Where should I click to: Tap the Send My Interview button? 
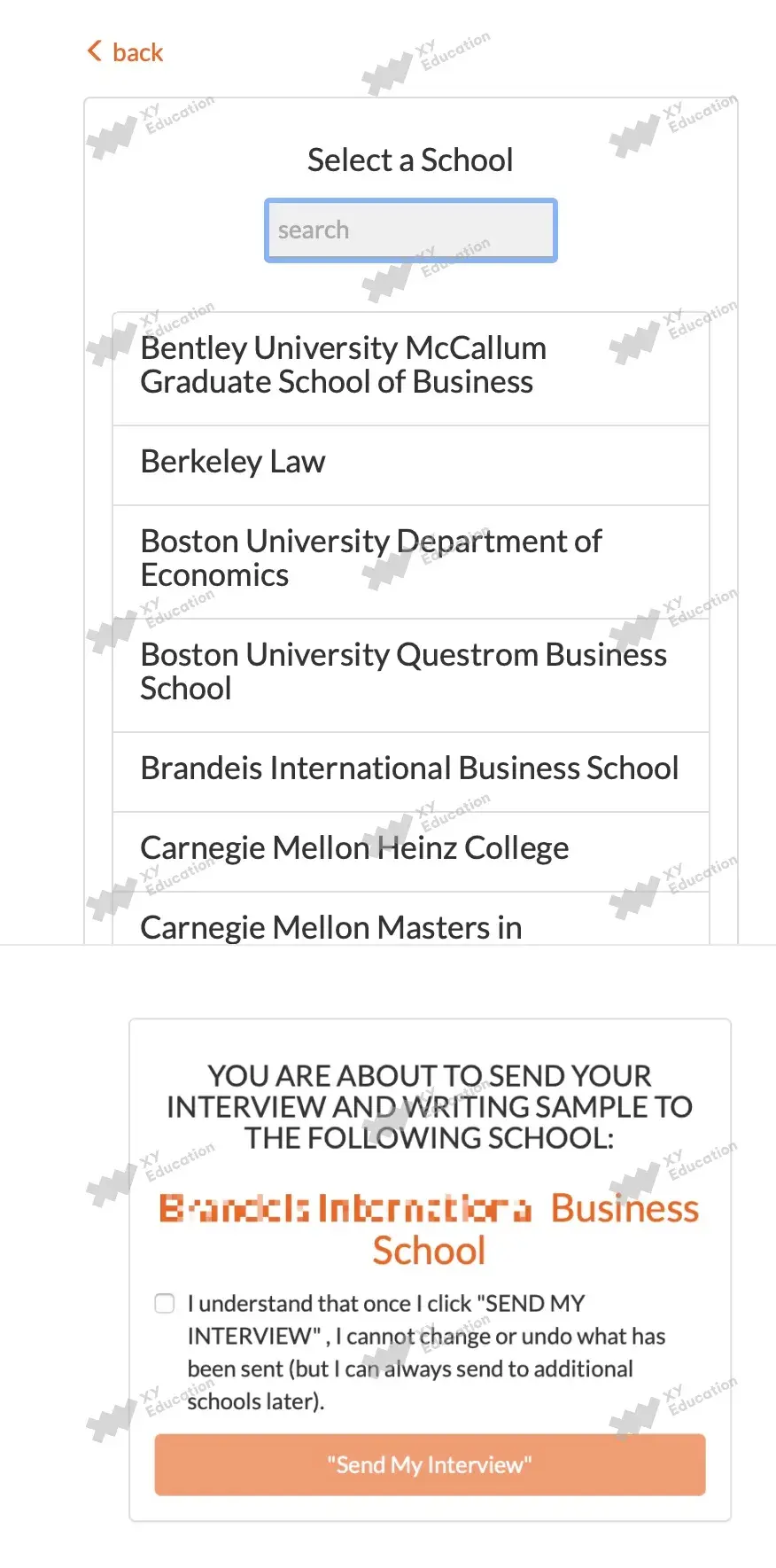(x=430, y=1465)
